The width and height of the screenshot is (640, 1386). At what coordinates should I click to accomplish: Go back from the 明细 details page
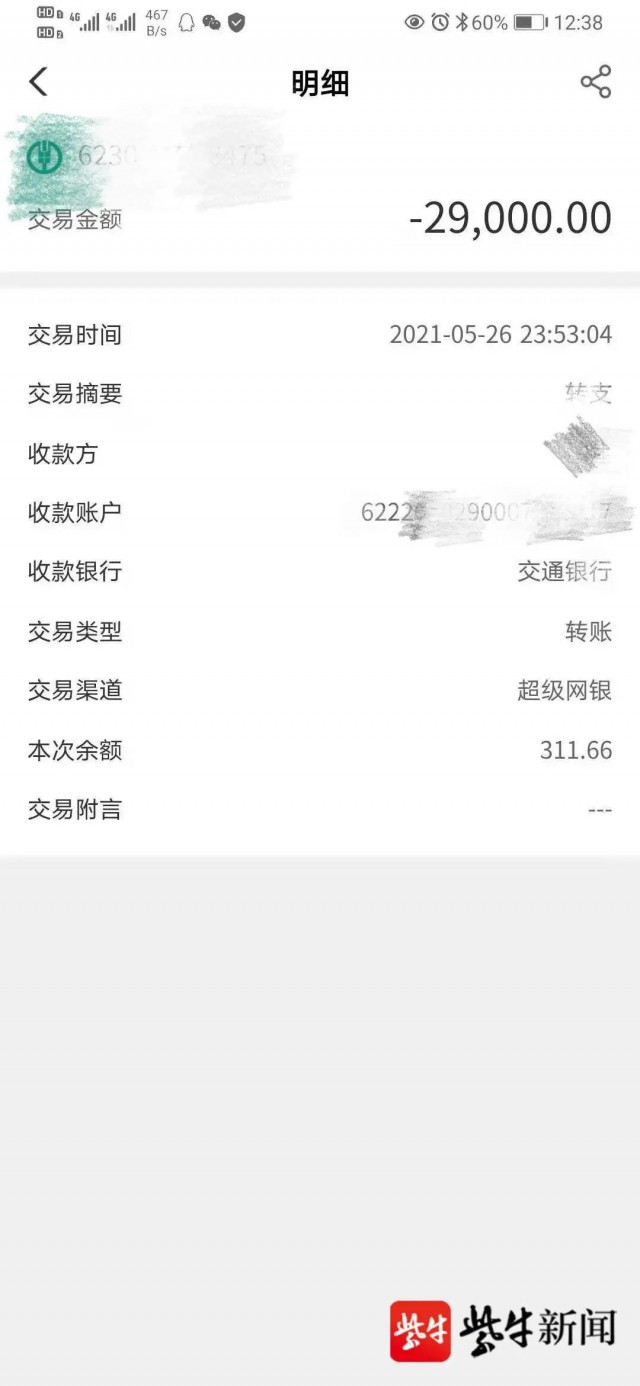(x=38, y=82)
